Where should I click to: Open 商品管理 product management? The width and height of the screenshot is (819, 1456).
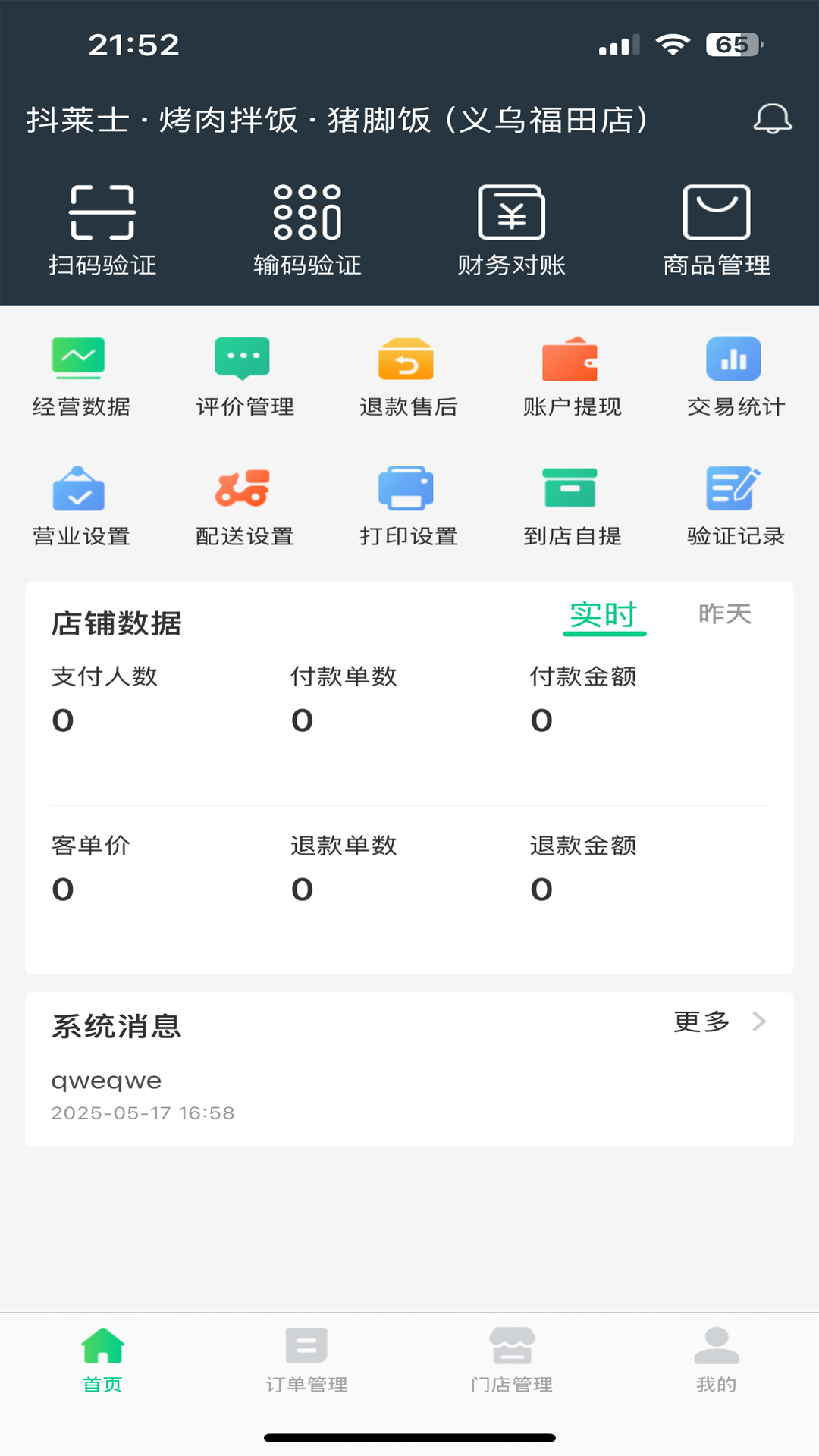click(717, 227)
